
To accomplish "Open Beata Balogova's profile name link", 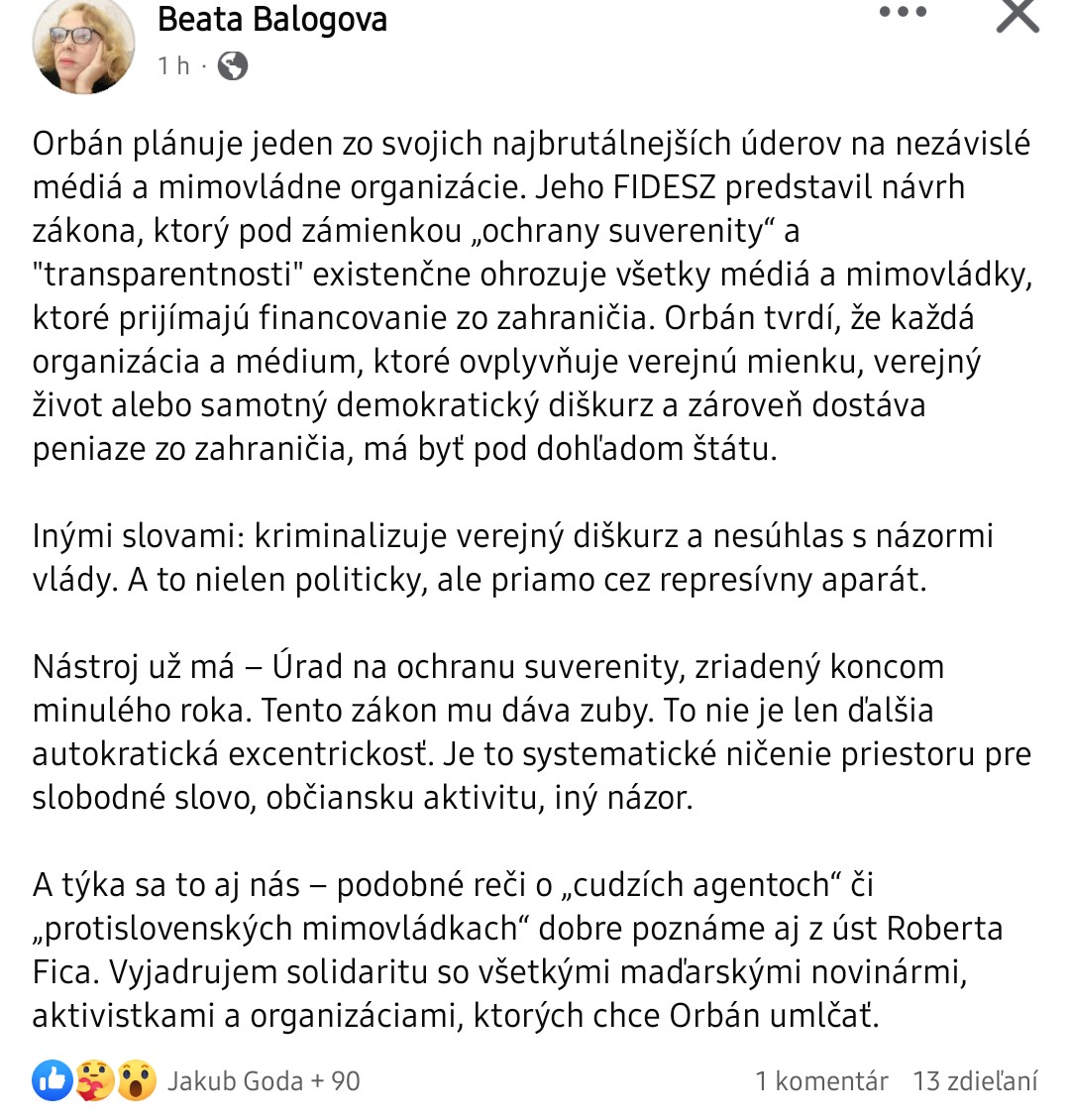I will (x=272, y=20).
